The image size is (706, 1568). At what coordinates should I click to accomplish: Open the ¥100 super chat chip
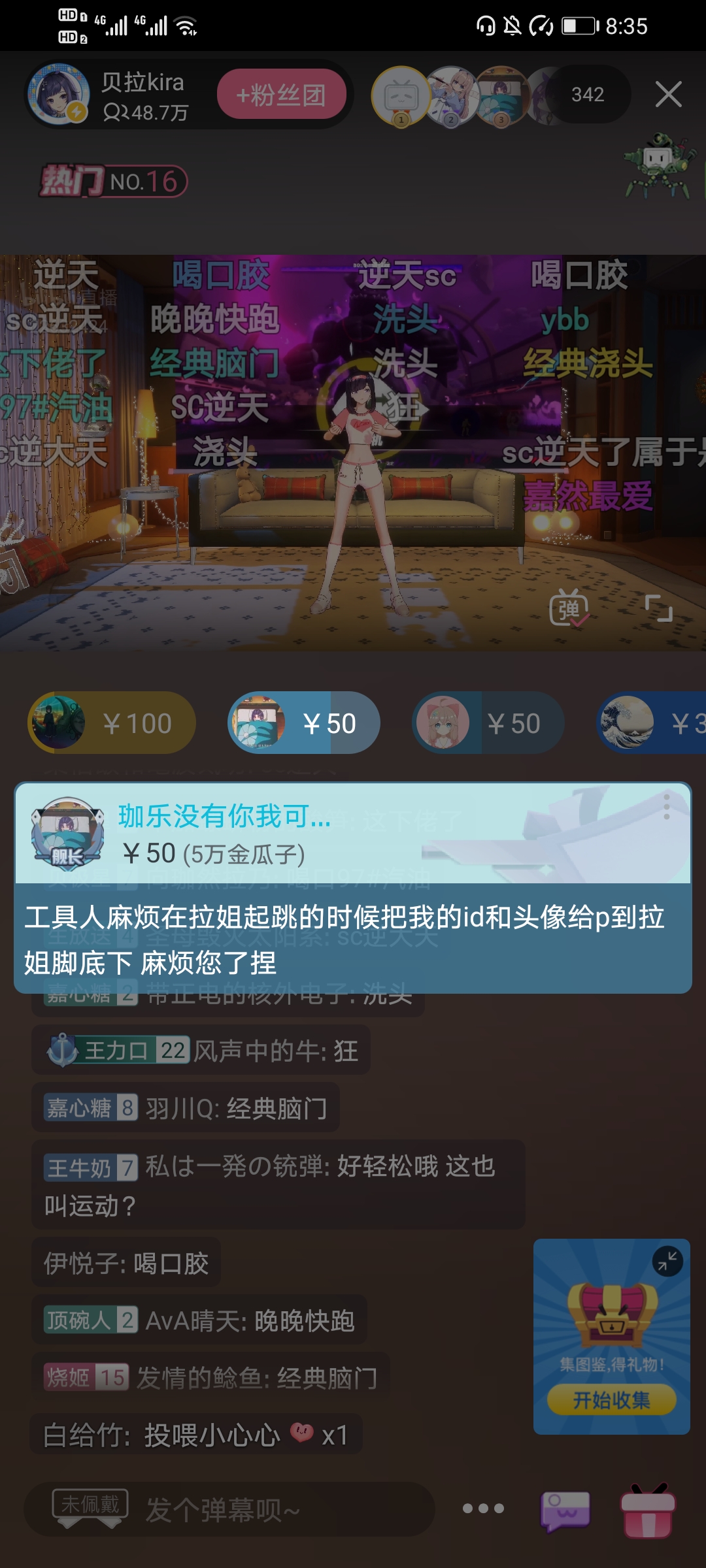point(111,723)
